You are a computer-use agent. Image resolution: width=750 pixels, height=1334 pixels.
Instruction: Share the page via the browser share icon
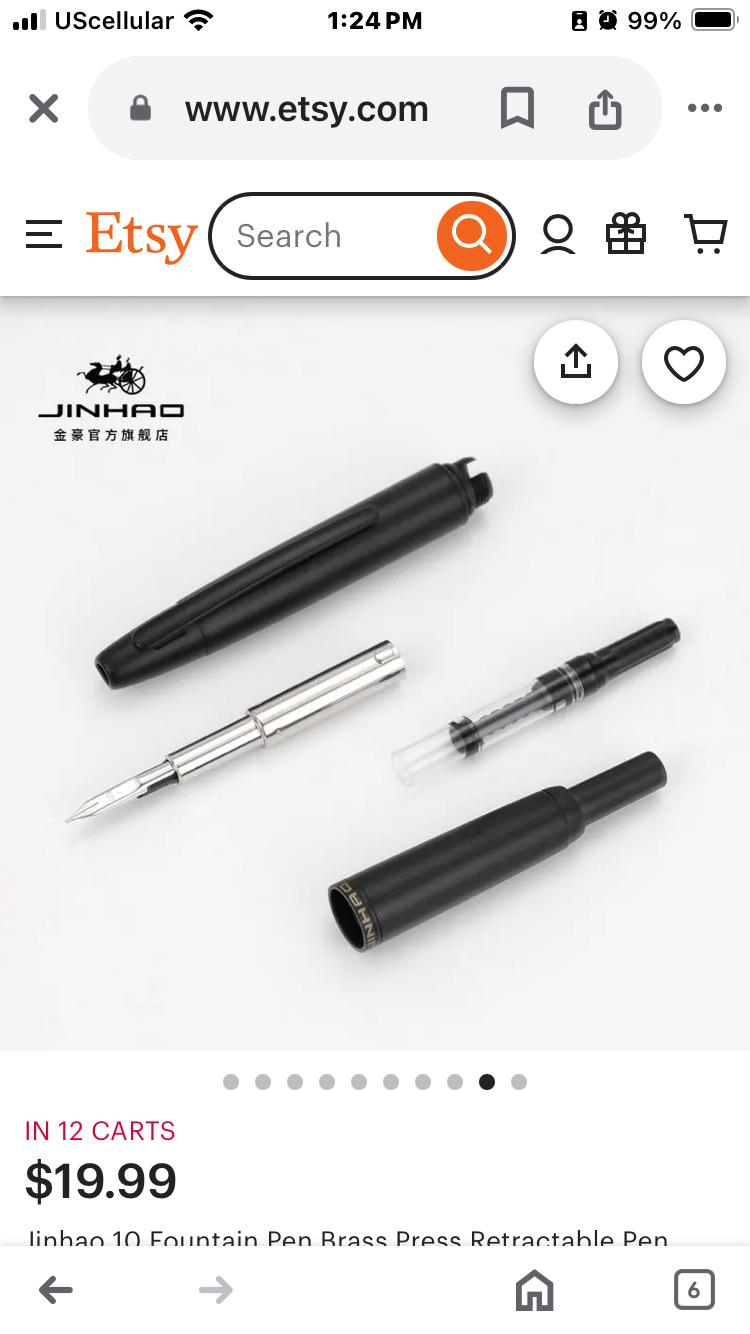[604, 108]
